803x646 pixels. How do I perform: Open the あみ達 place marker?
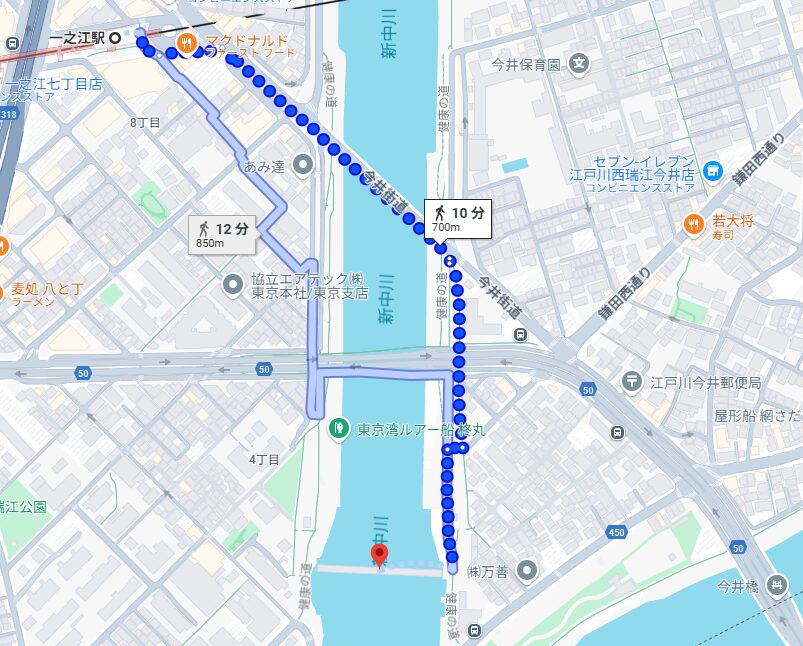[x=303, y=163]
